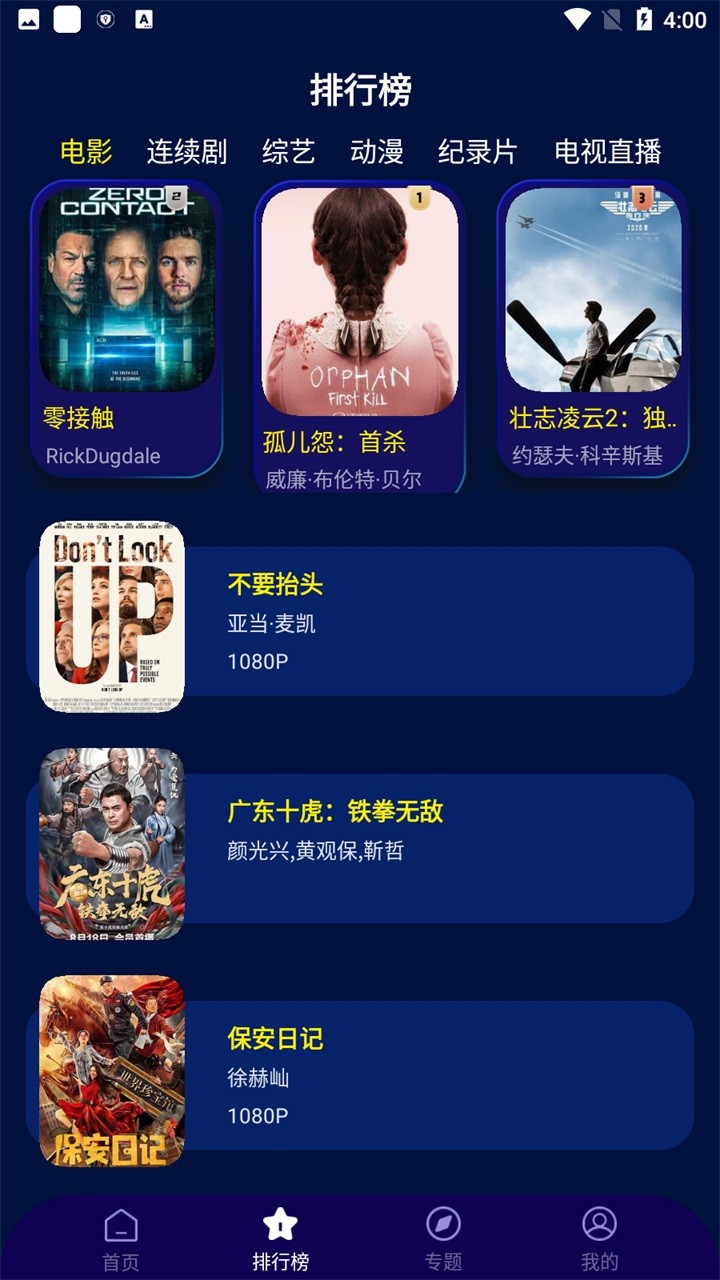Select the 电影 ranking tab
Image resolution: width=720 pixels, height=1280 pixels.
tap(86, 152)
